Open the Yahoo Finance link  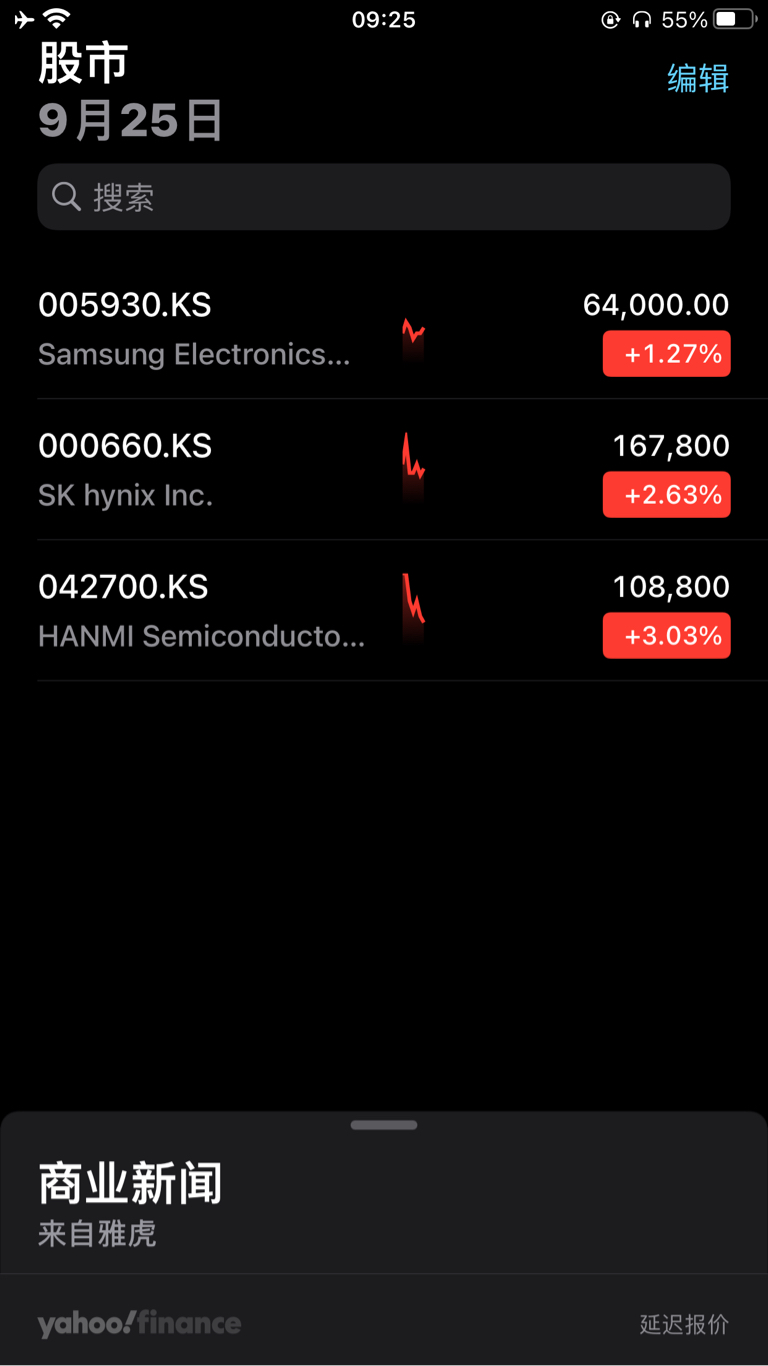140,1324
